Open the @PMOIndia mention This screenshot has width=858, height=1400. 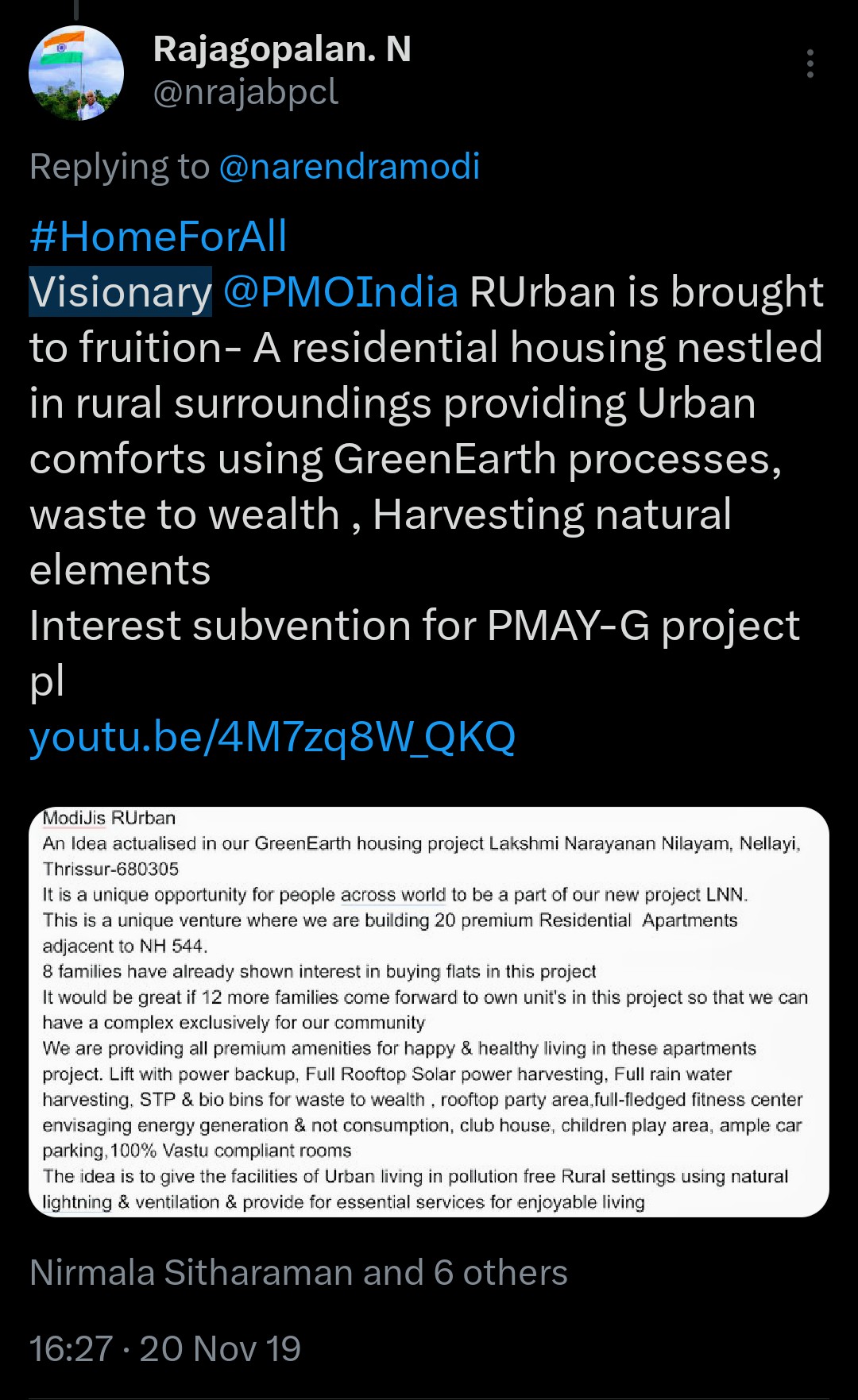point(340,292)
